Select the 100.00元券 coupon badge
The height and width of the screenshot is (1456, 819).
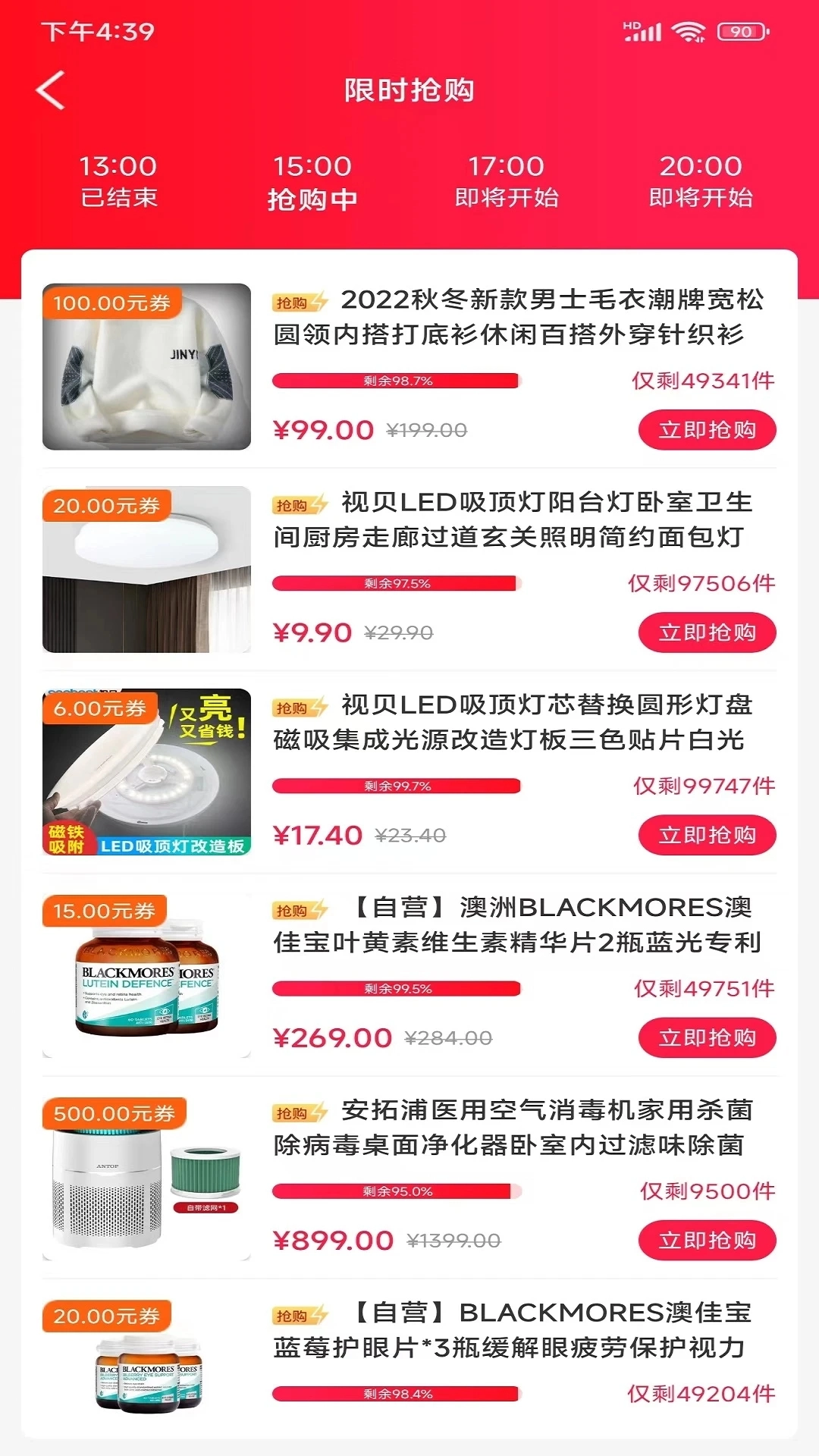tap(114, 305)
